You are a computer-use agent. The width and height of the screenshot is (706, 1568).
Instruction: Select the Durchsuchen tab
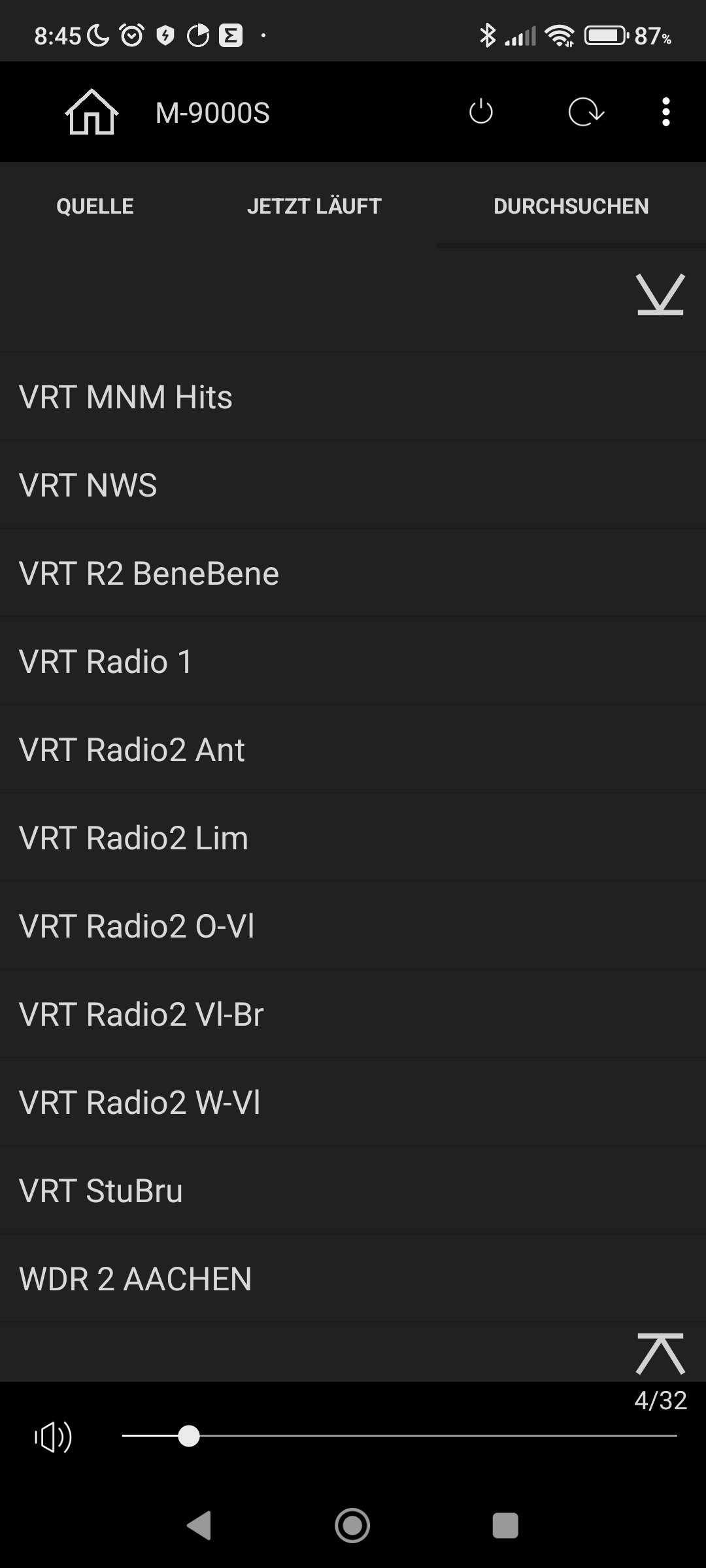pyautogui.click(x=571, y=206)
